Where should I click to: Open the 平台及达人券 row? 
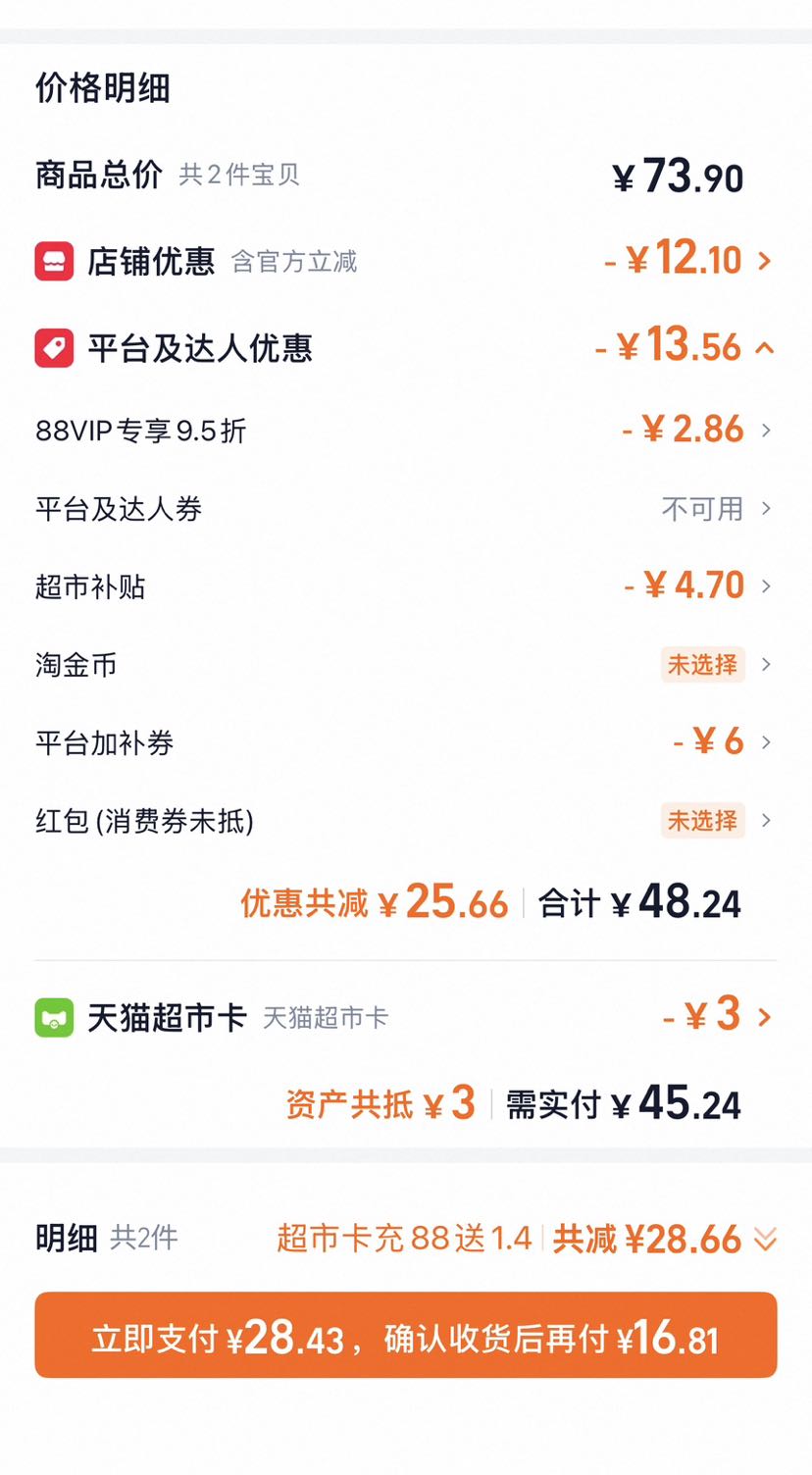click(x=405, y=508)
